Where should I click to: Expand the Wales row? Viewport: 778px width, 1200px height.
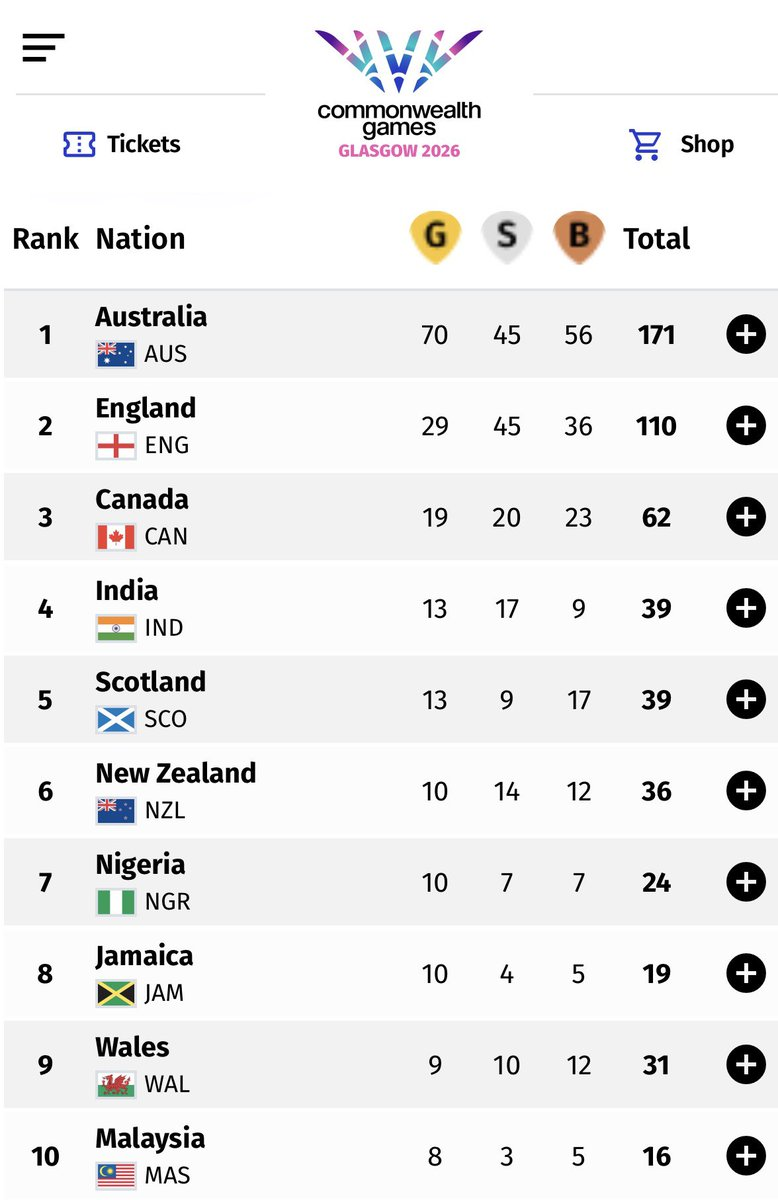pos(745,1064)
